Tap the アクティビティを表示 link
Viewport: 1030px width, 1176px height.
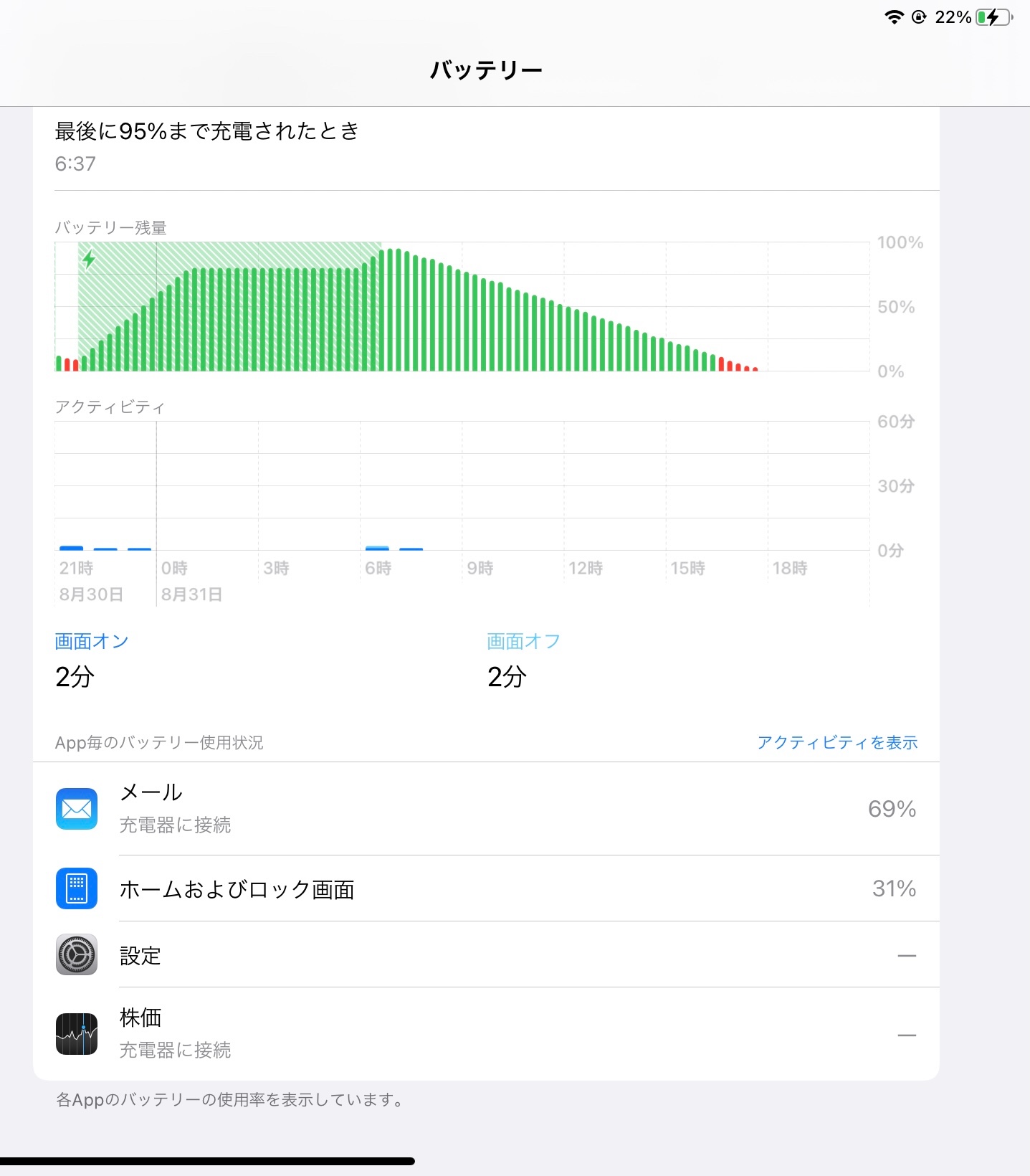(x=837, y=742)
